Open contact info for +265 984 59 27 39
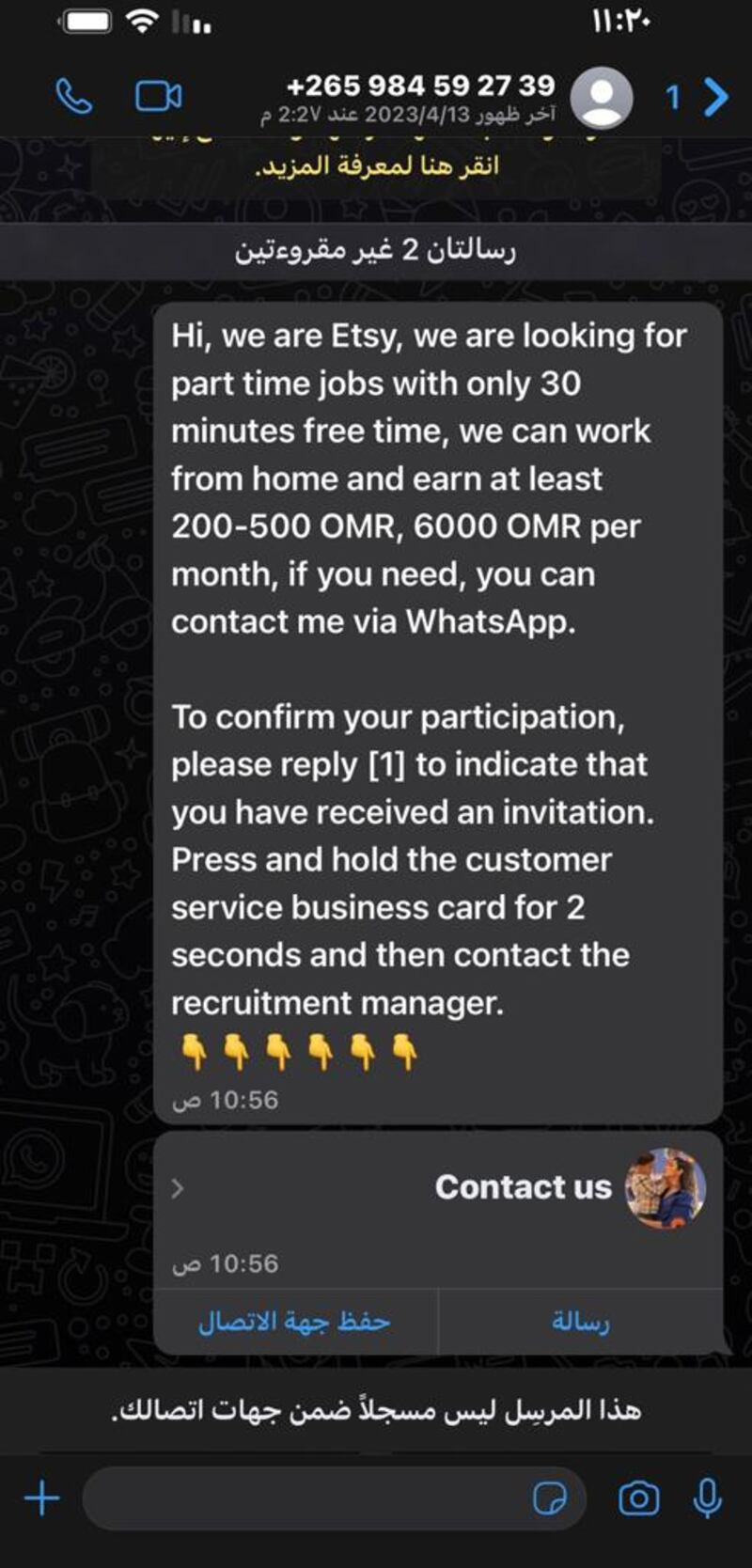 [x=420, y=97]
